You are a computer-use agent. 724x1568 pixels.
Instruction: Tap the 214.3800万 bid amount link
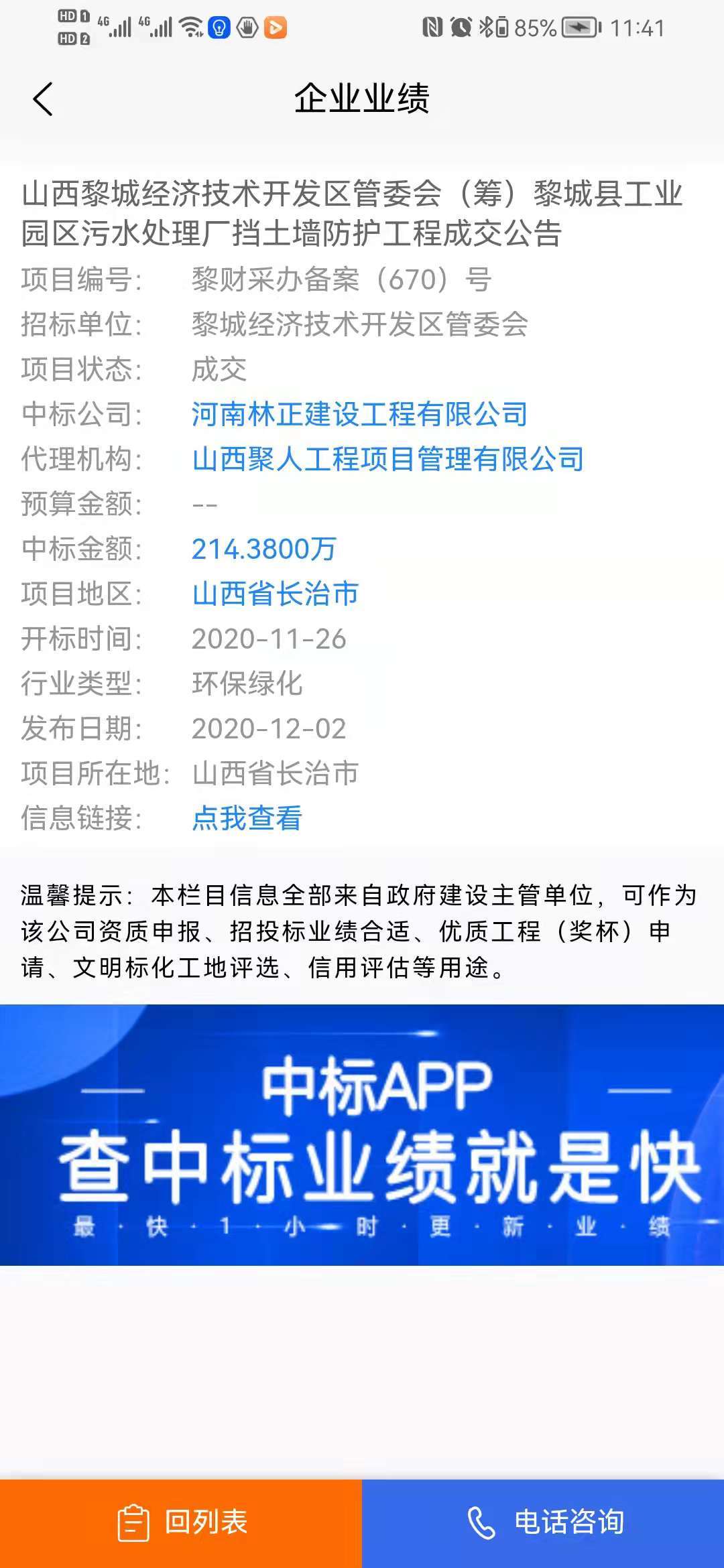(263, 549)
